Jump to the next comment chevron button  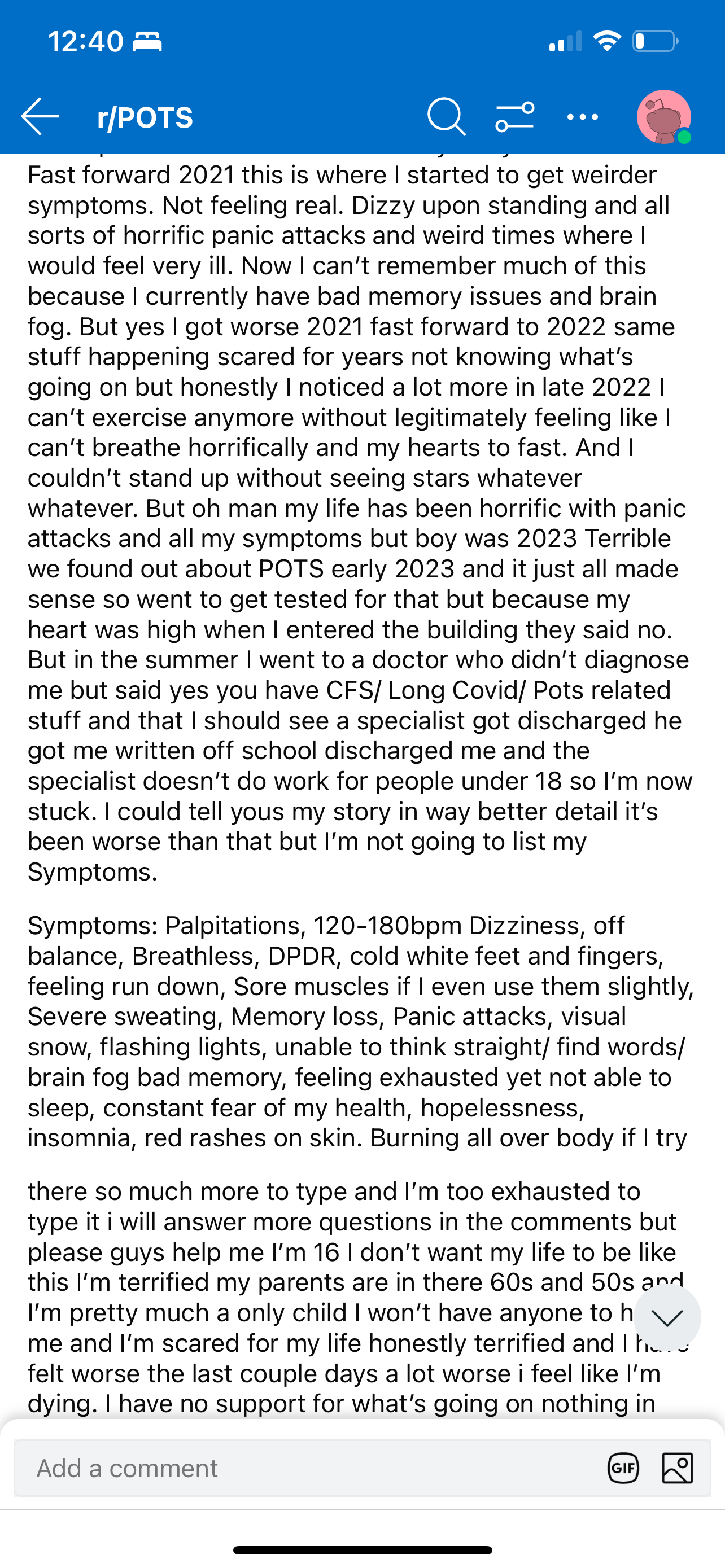667,1318
